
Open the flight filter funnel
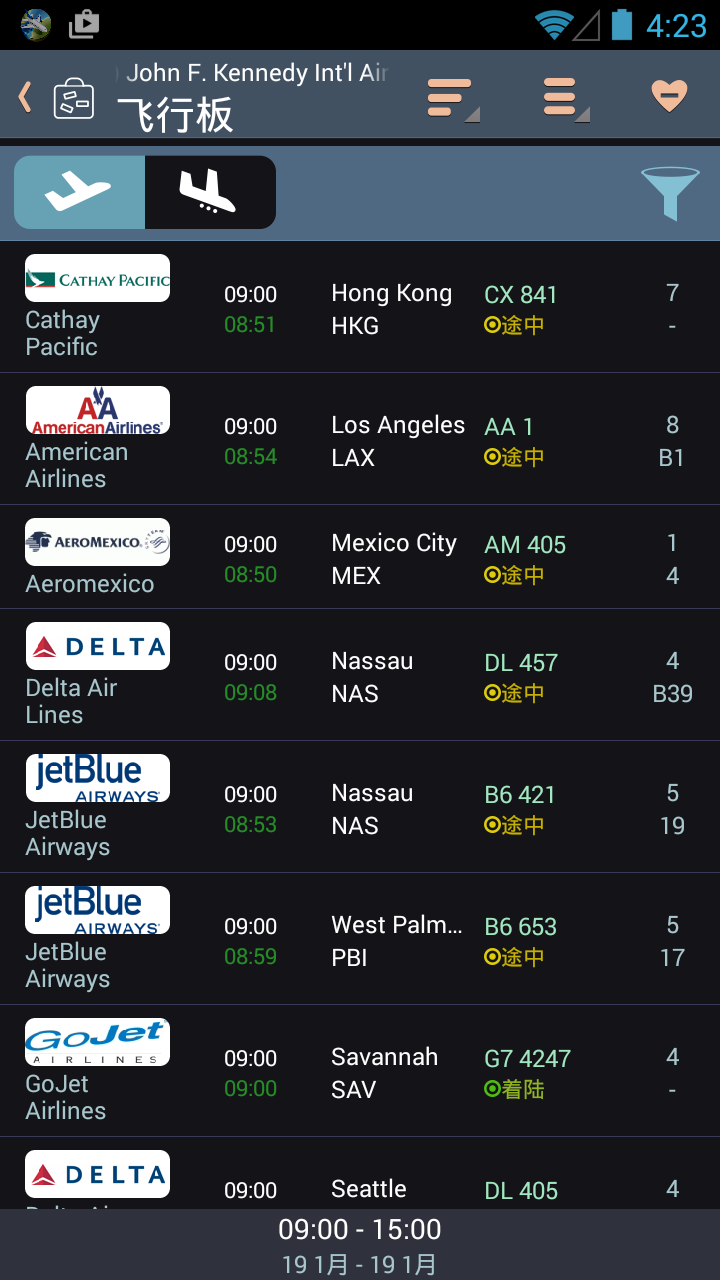pyautogui.click(x=669, y=193)
